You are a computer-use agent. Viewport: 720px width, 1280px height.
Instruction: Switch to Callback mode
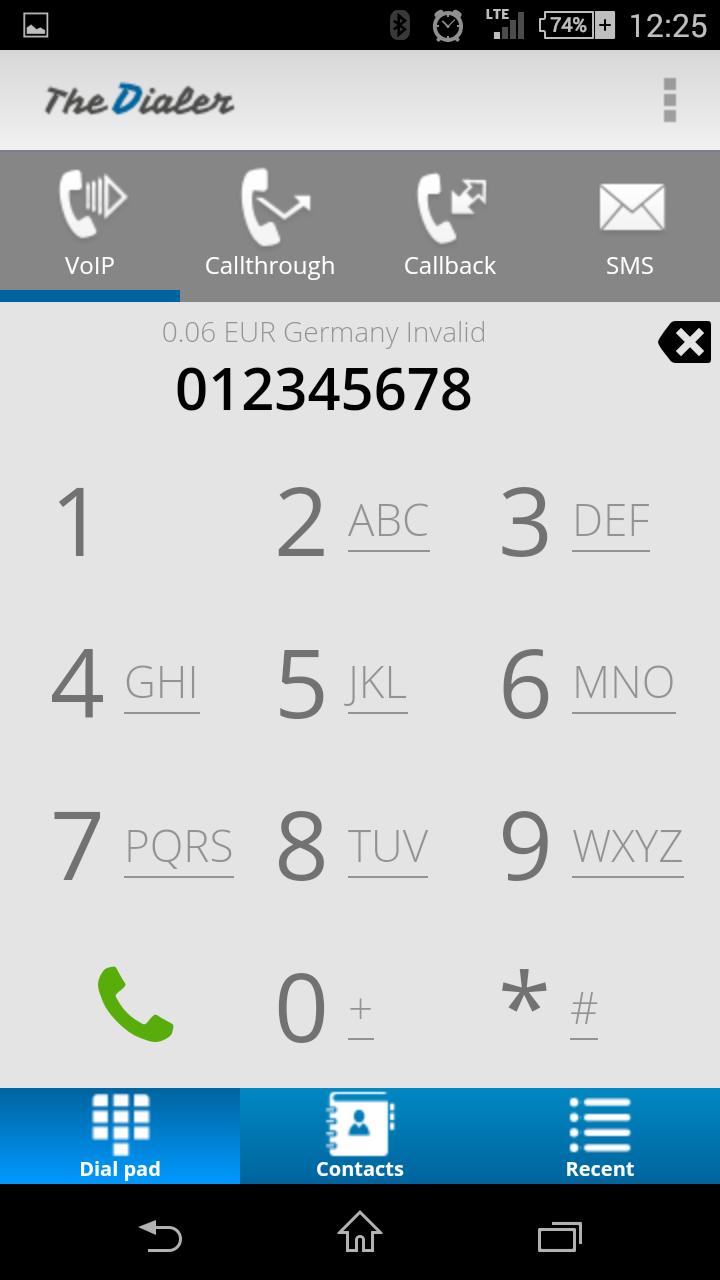point(450,225)
